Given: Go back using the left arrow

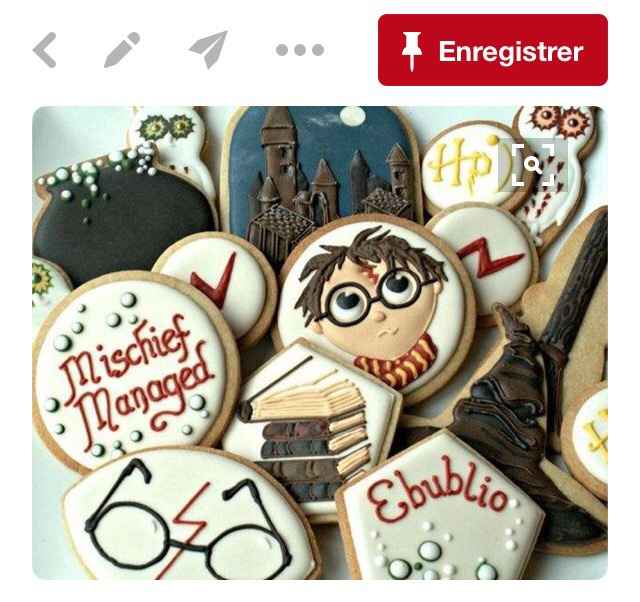Looking at the screenshot, I should coord(44,50).
